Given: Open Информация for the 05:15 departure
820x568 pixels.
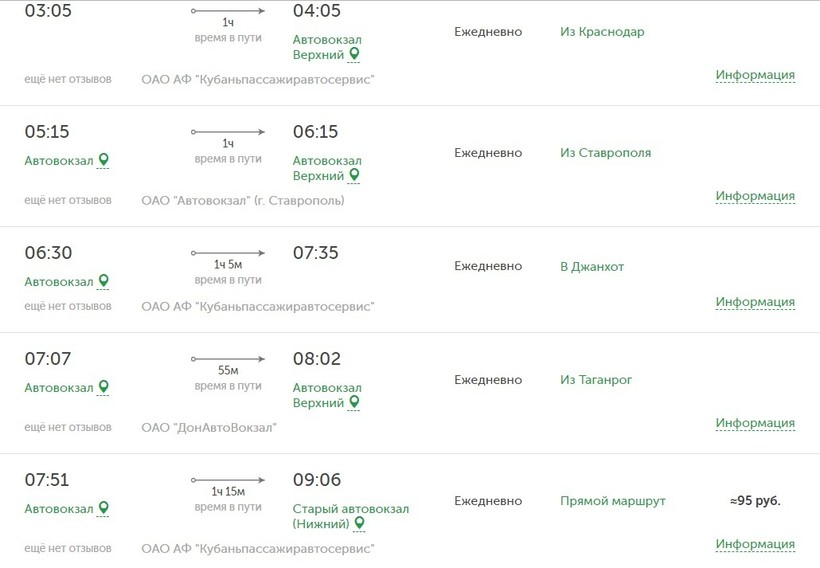Looking at the screenshot, I should [x=755, y=196].
